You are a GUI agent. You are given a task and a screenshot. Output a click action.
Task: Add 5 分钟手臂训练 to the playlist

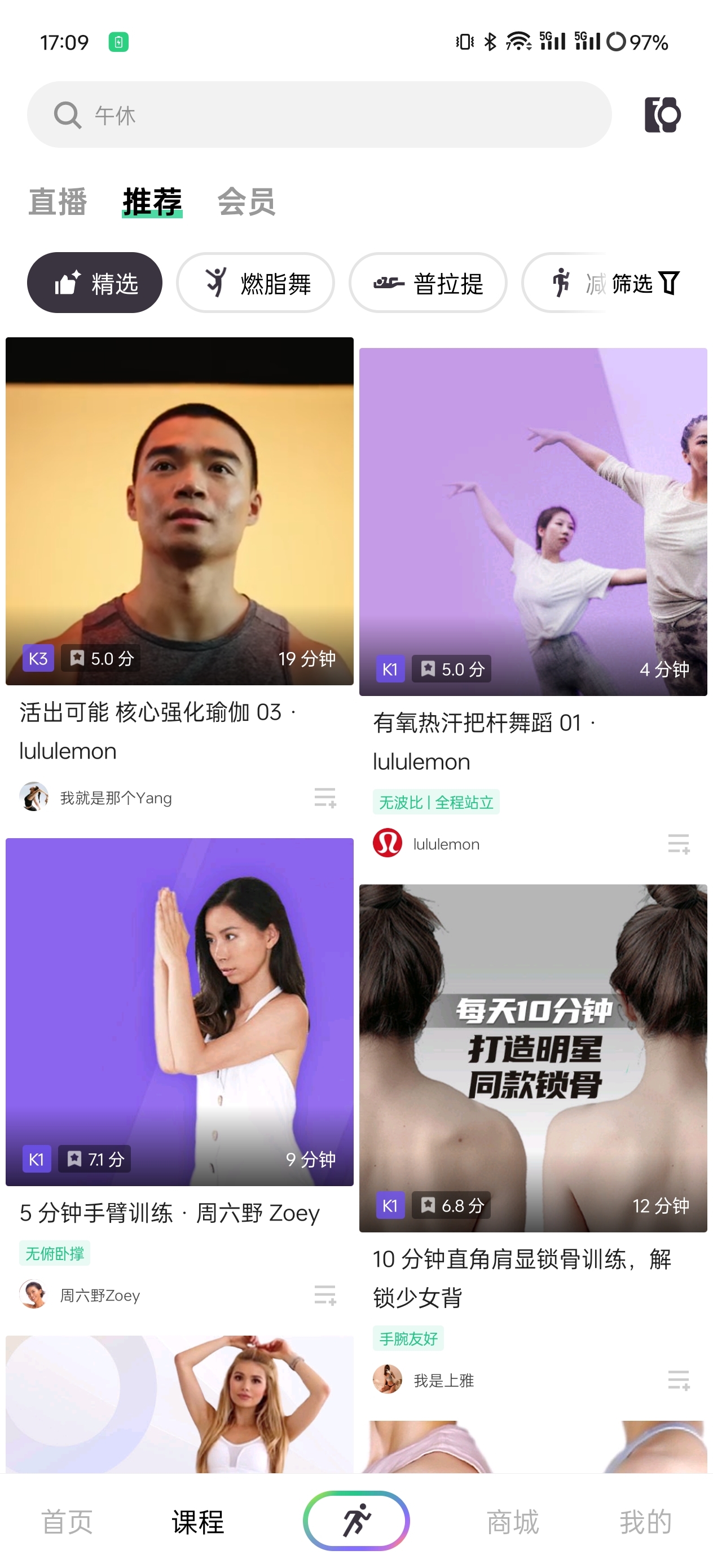[325, 1294]
